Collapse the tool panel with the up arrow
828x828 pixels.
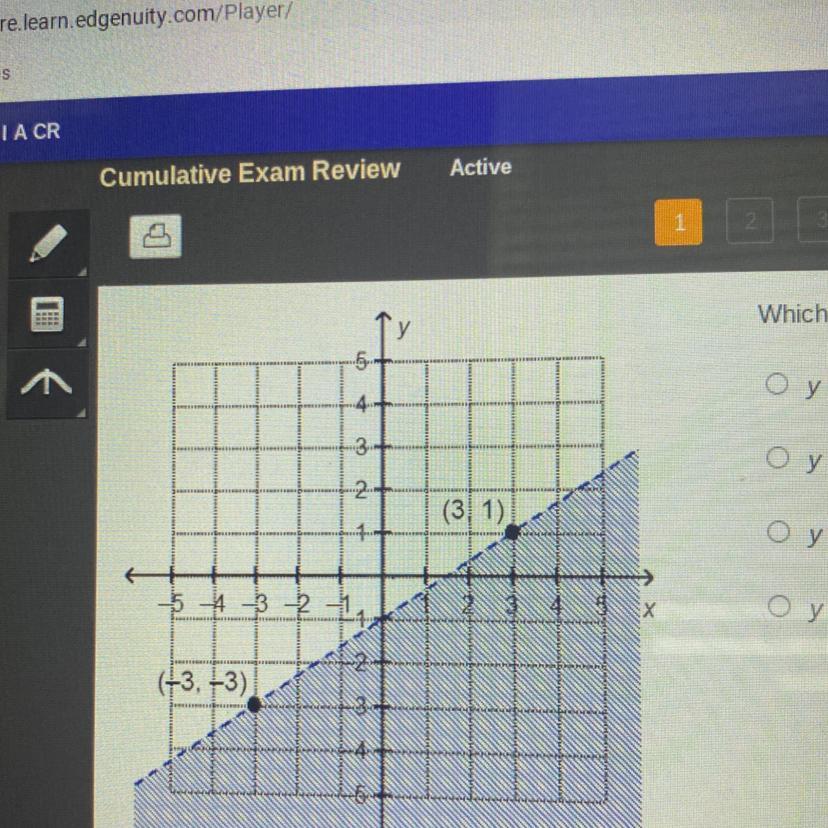[x=46, y=383]
